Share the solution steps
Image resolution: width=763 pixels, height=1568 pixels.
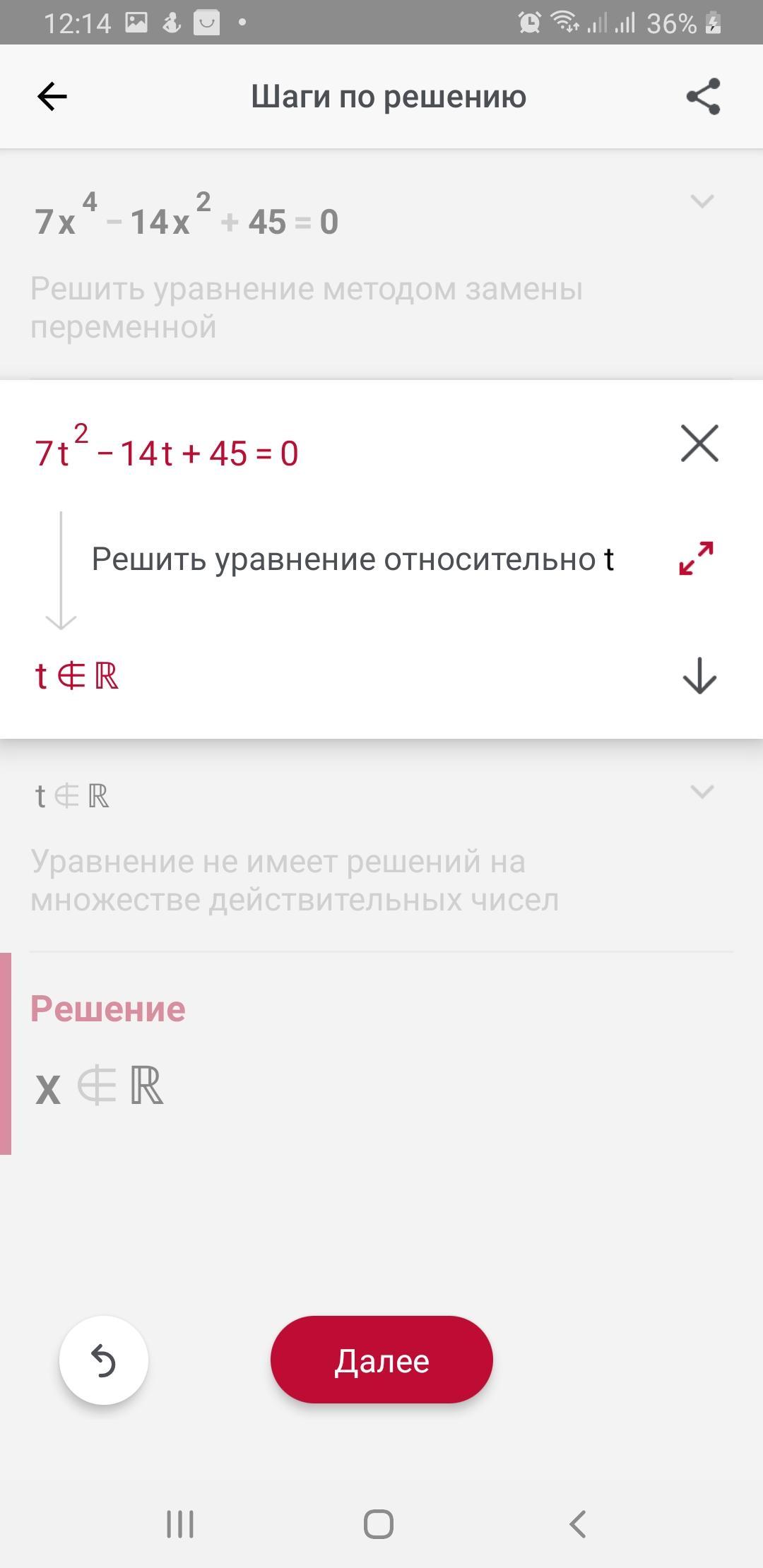[x=703, y=96]
